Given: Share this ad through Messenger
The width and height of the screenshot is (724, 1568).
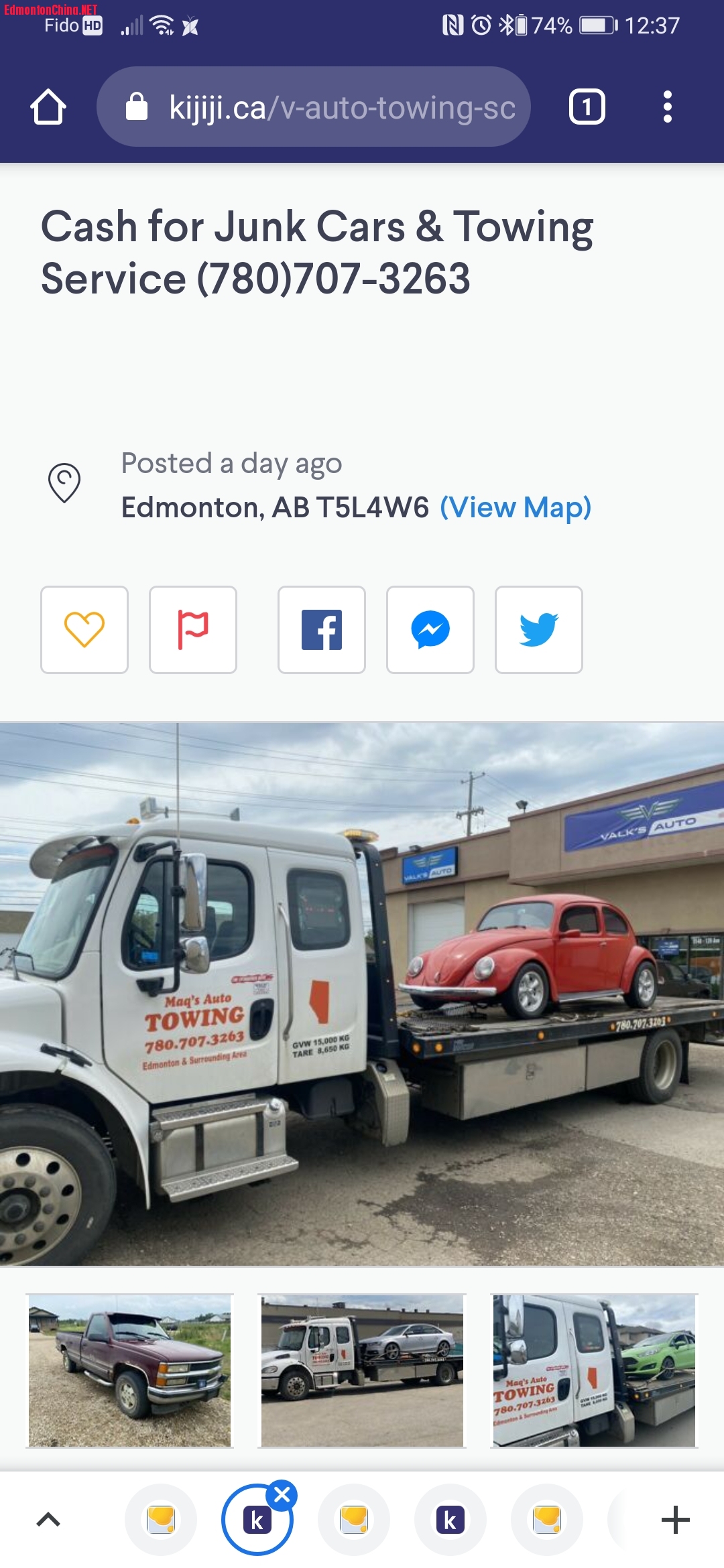Looking at the screenshot, I should point(430,630).
